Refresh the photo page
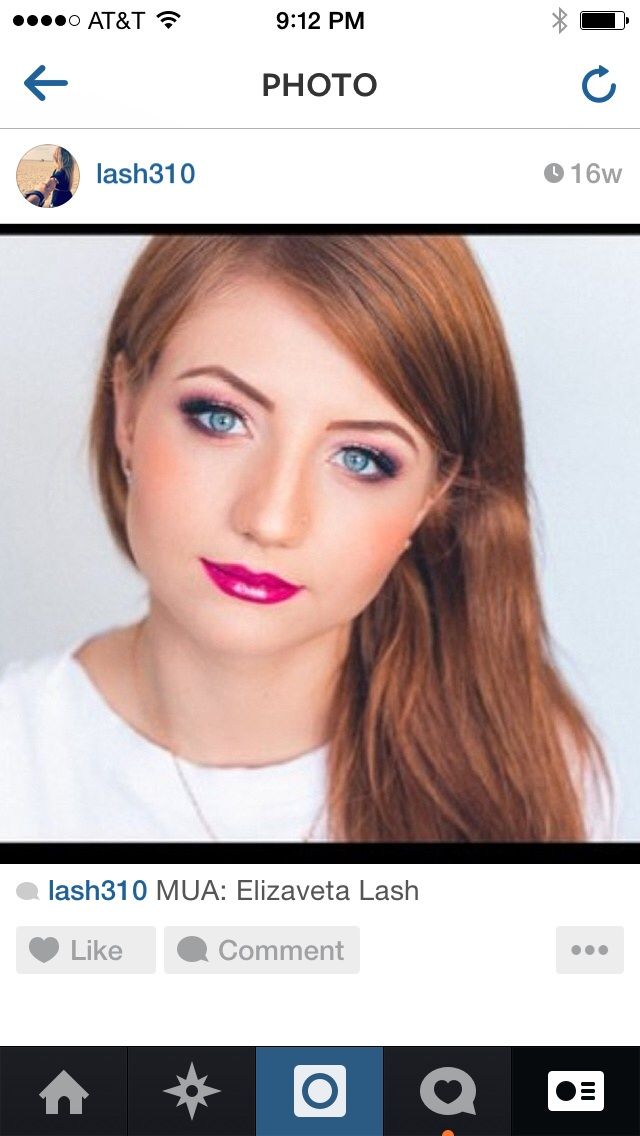The height and width of the screenshot is (1136, 640). pos(598,85)
